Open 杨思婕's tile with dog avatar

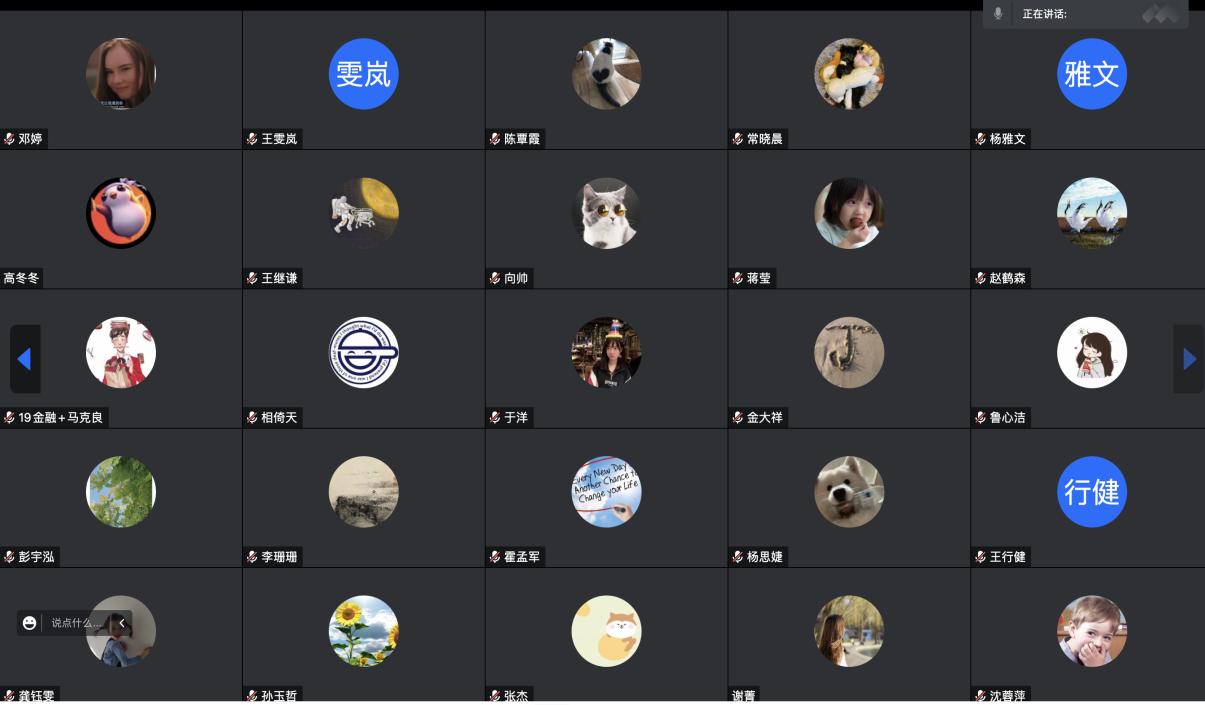pyautogui.click(x=848, y=492)
